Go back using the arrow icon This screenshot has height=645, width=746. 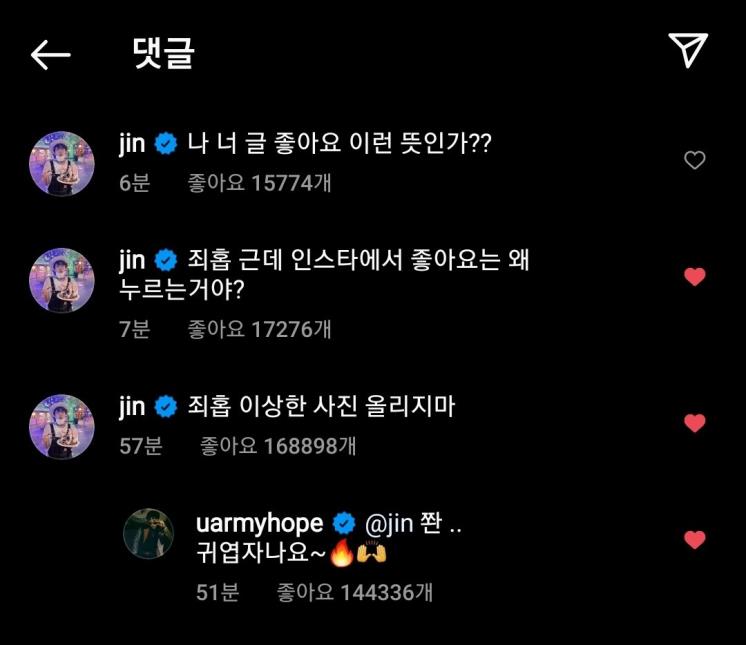click(x=50, y=54)
